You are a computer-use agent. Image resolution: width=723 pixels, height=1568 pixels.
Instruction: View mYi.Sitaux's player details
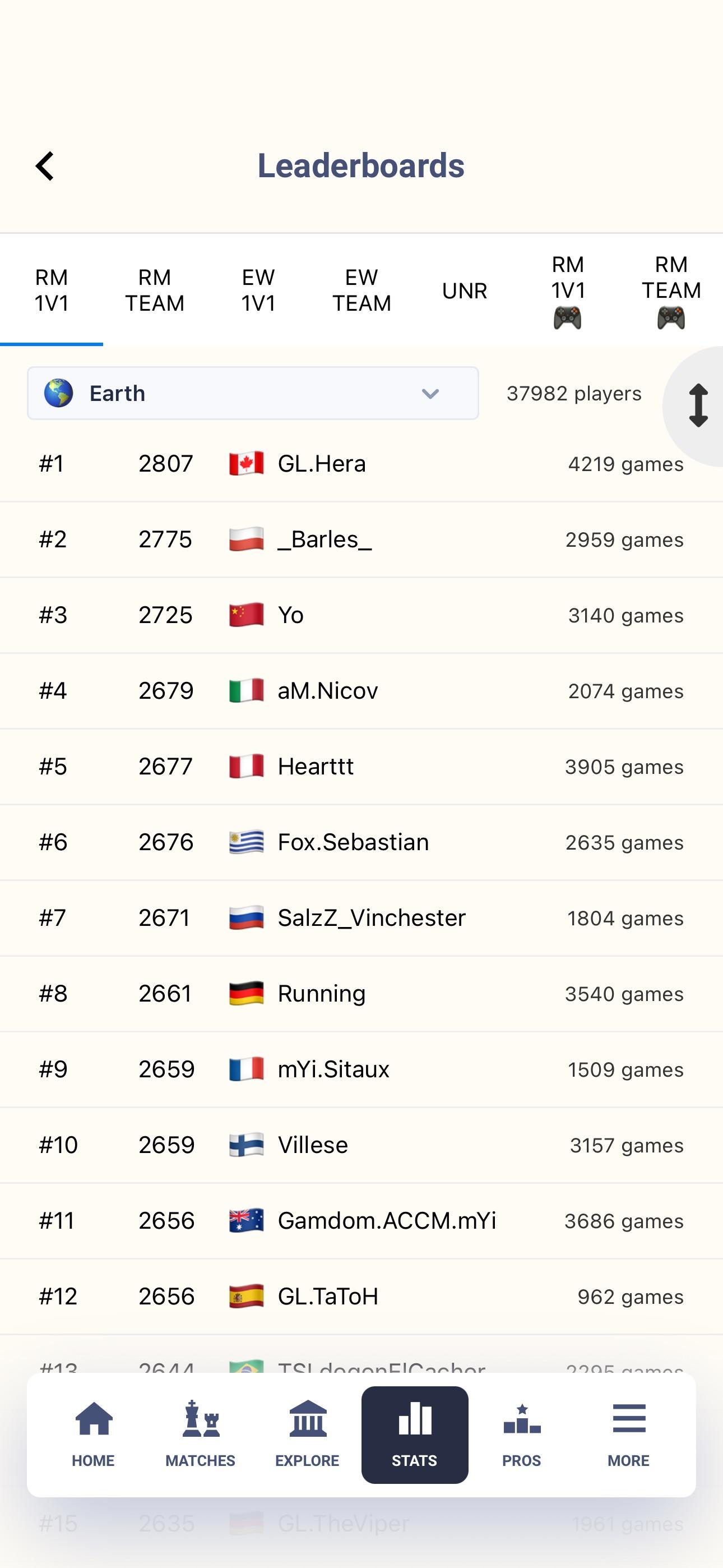pos(361,1069)
